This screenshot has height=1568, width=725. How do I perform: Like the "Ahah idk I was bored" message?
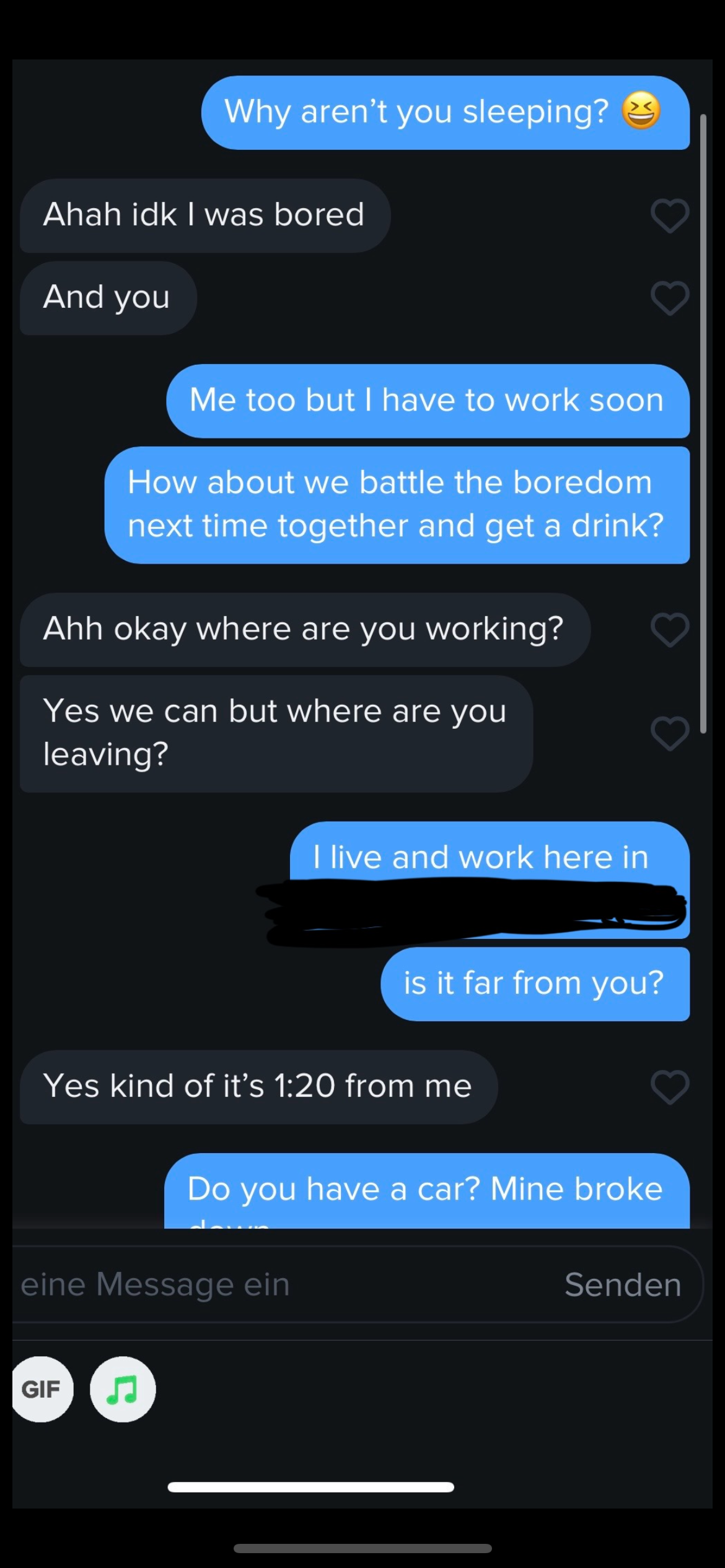[x=669, y=216]
